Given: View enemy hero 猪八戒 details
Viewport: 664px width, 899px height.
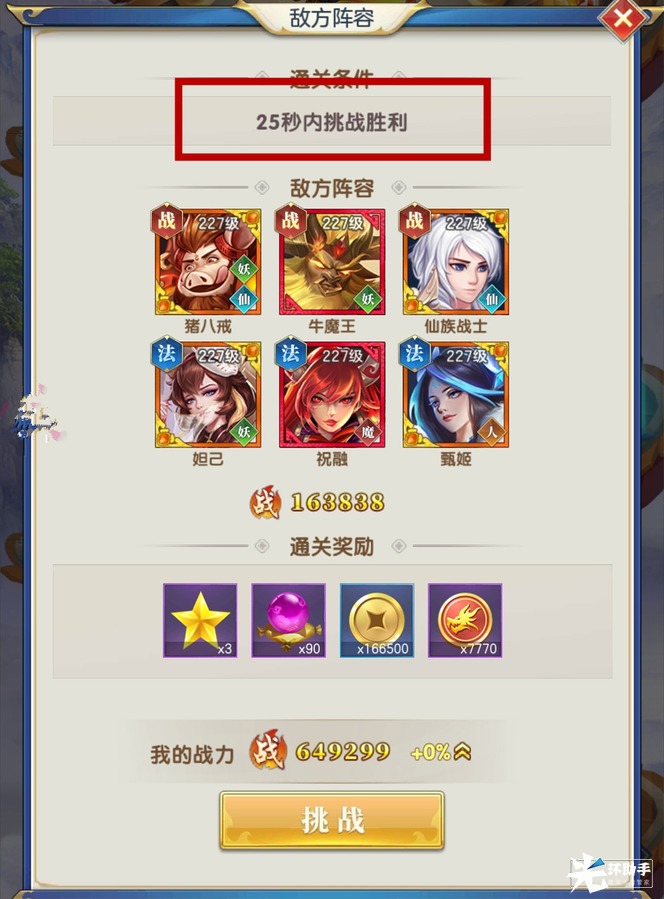Looking at the screenshot, I should [207, 263].
